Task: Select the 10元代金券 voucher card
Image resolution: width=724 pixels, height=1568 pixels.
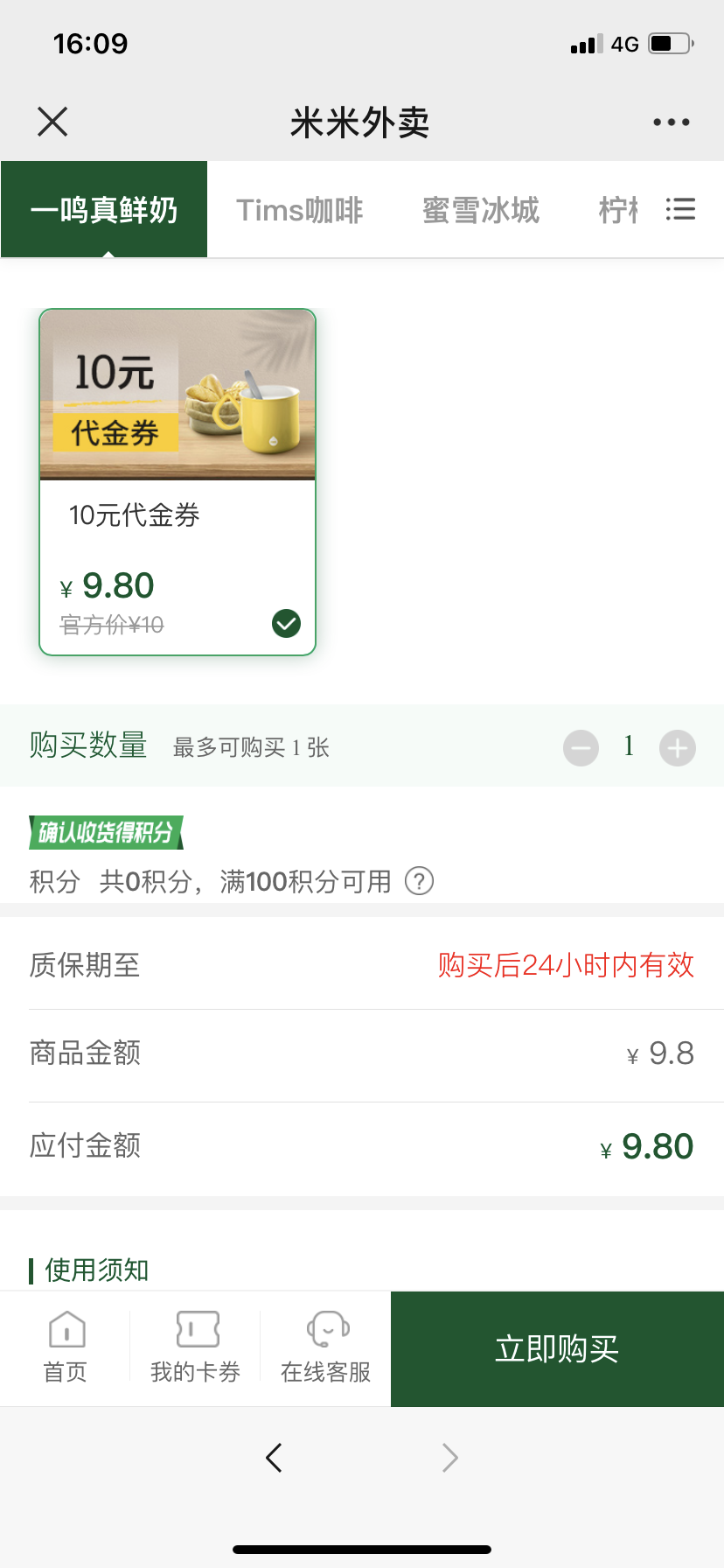Action: (x=178, y=481)
